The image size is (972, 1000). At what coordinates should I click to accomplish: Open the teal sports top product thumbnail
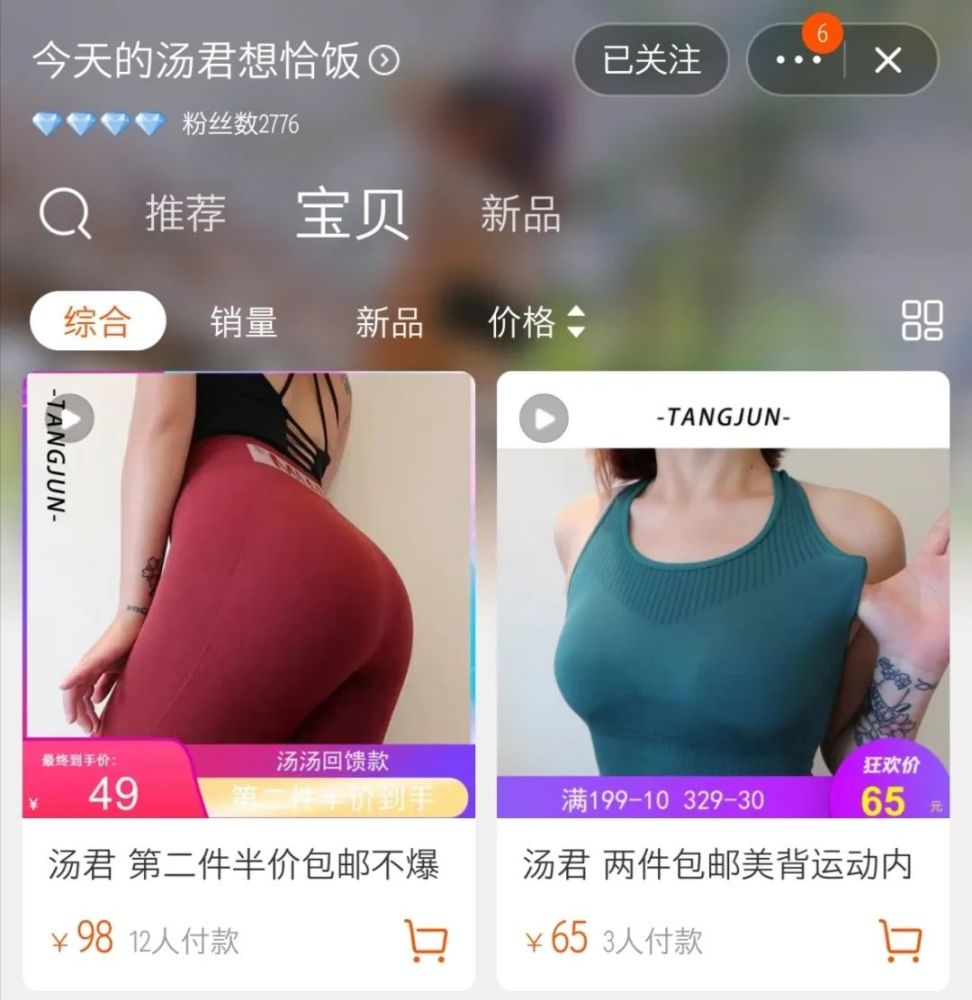pyautogui.click(x=720, y=580)
